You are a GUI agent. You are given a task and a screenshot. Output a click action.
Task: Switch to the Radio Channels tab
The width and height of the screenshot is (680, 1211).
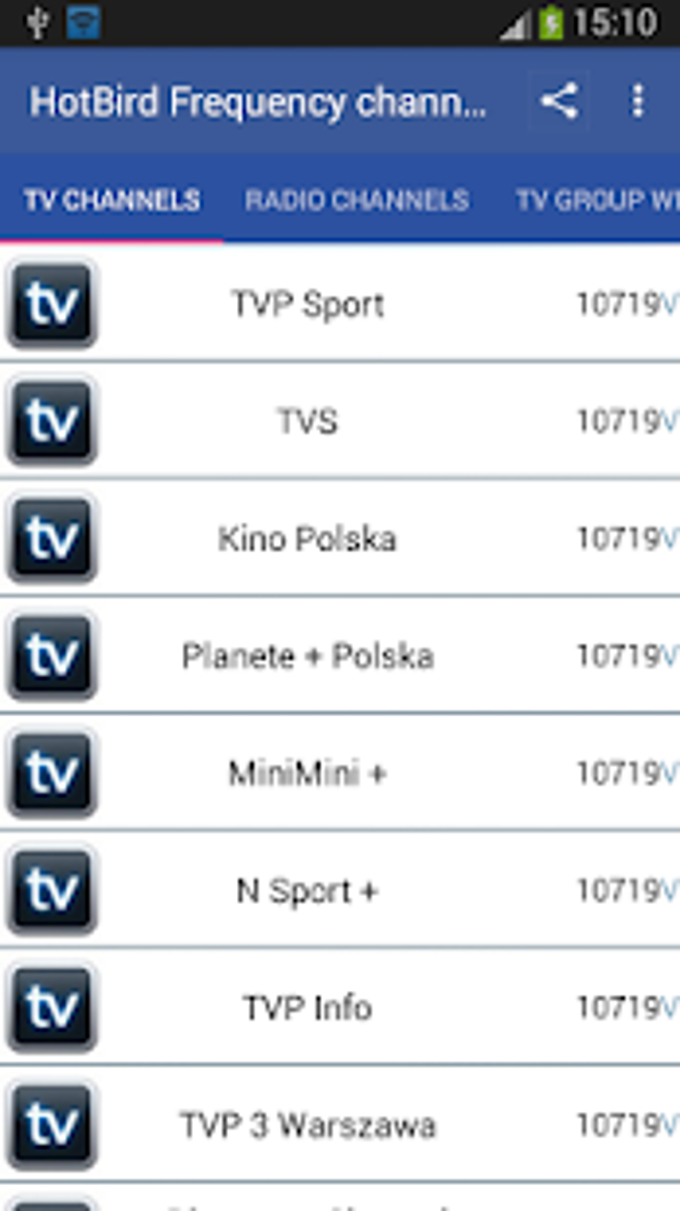pos(357,200)
